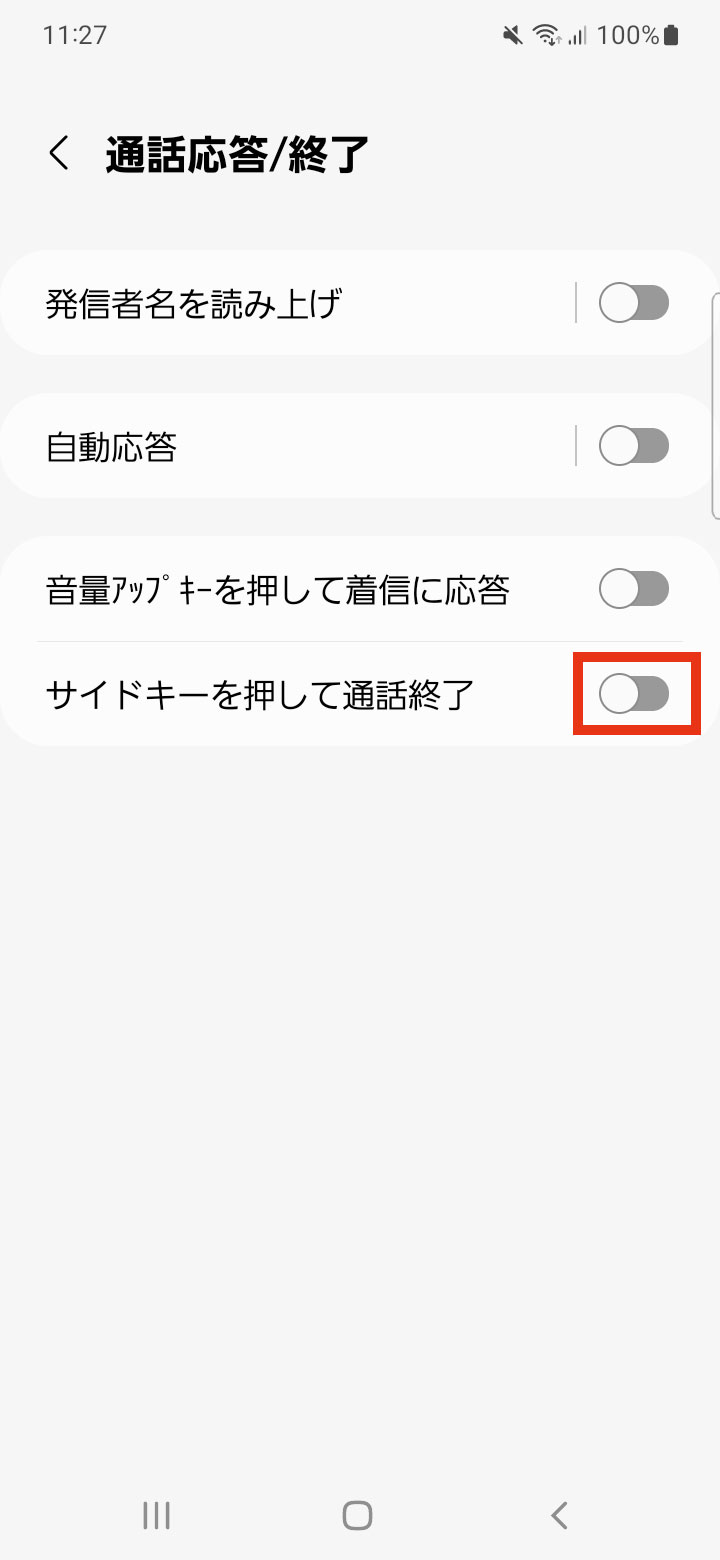Open 発信者名を読み上げ settings row
The height and width of the screenshot is (1560, 720).
(x=288, y=303)
